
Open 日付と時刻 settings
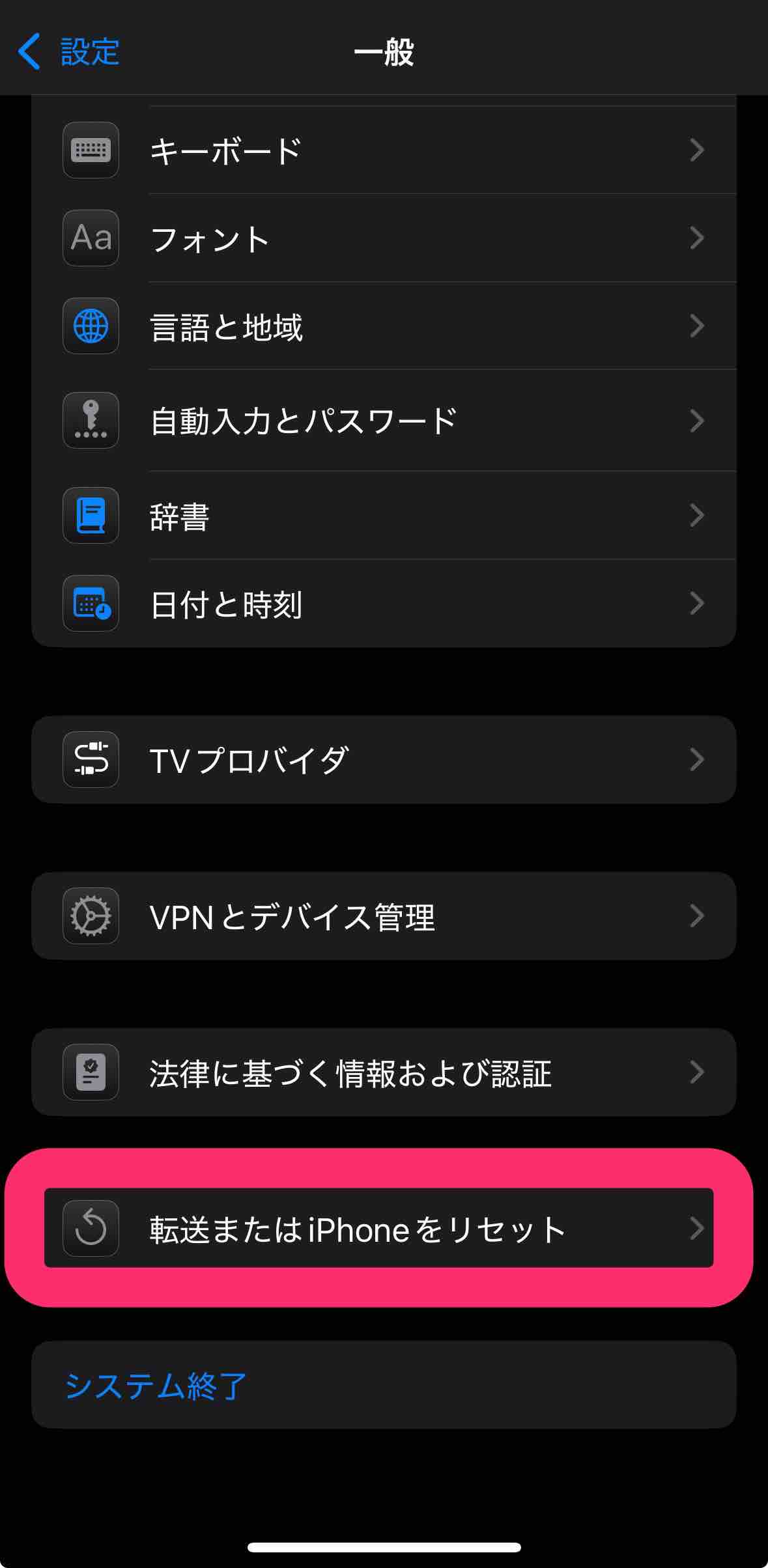(x=384, y=603)
